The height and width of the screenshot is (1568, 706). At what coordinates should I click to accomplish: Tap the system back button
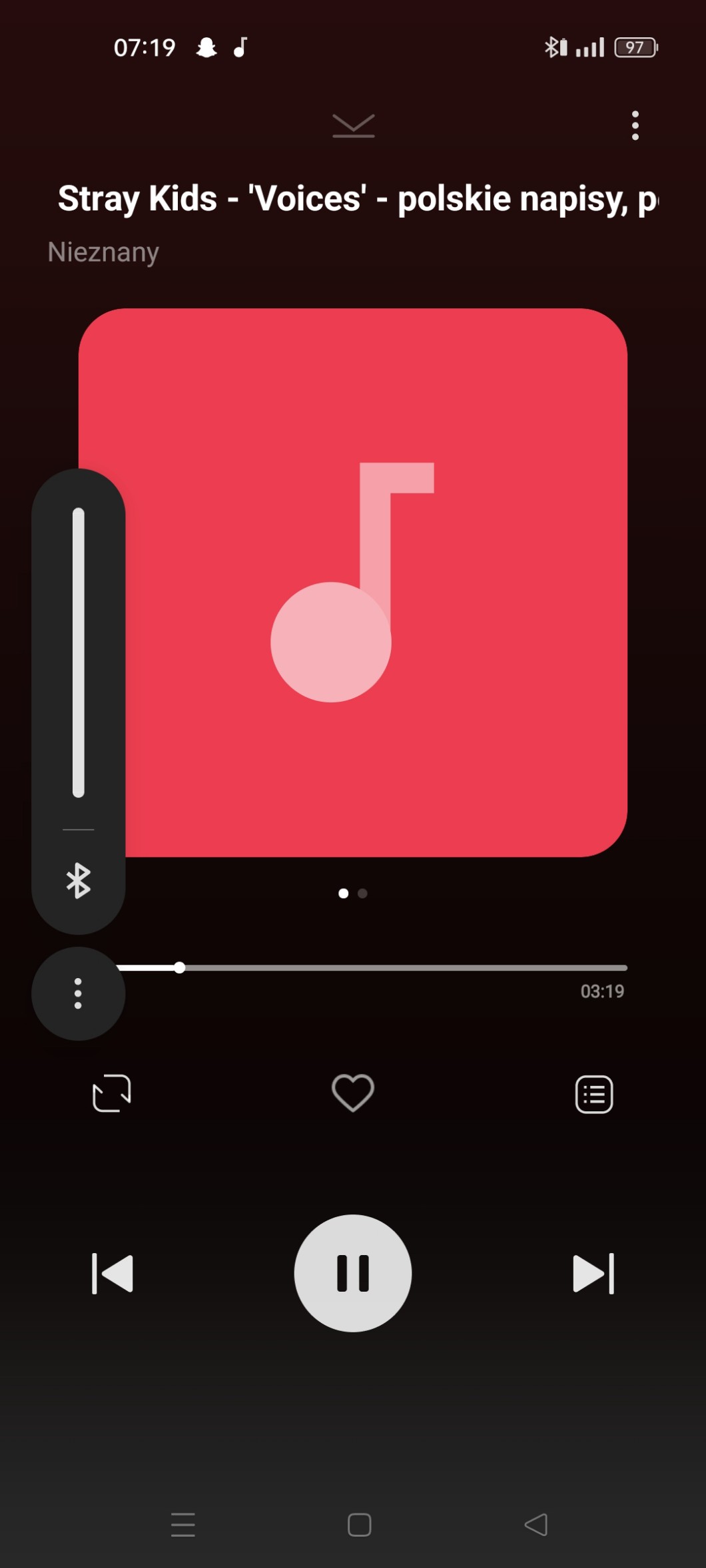(536, 1524)
